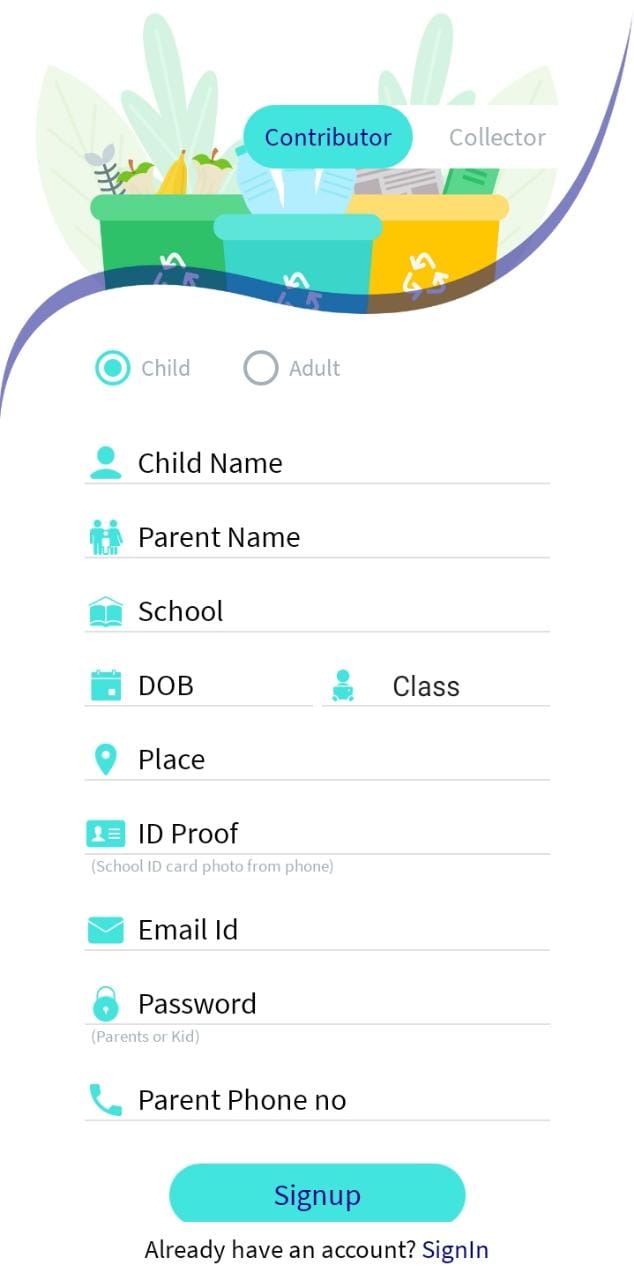The image size is (634, 1280).
Task: Tap the Class field
Action: (436, 686)
